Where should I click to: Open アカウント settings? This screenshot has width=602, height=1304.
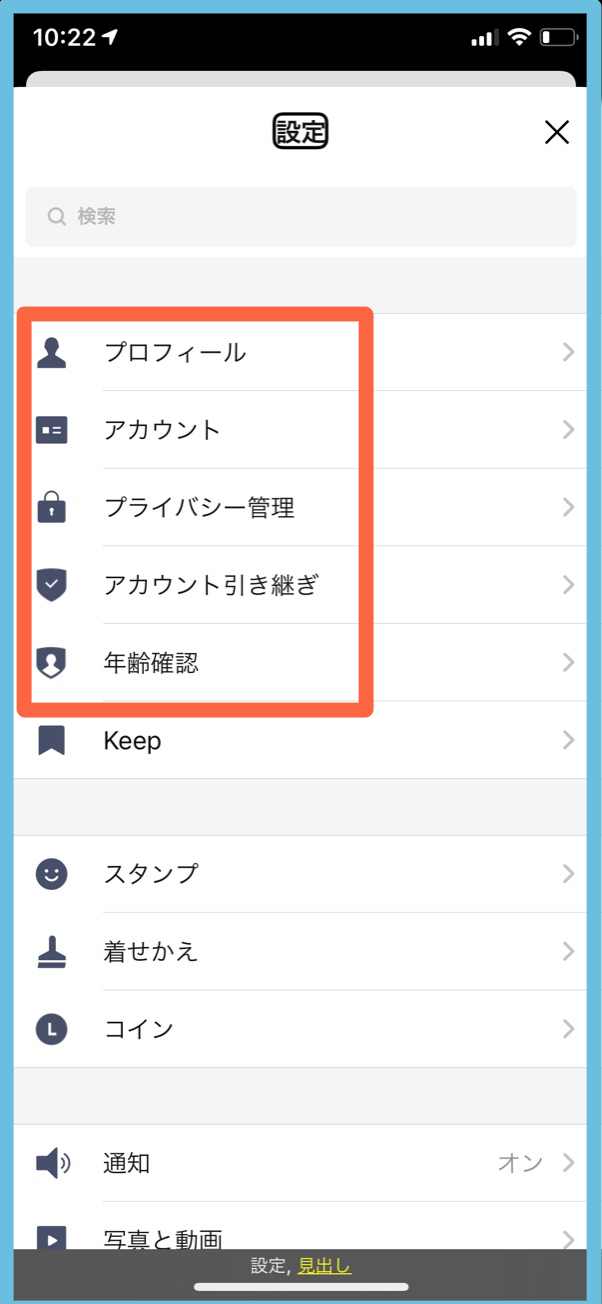(x=301, y=430)
